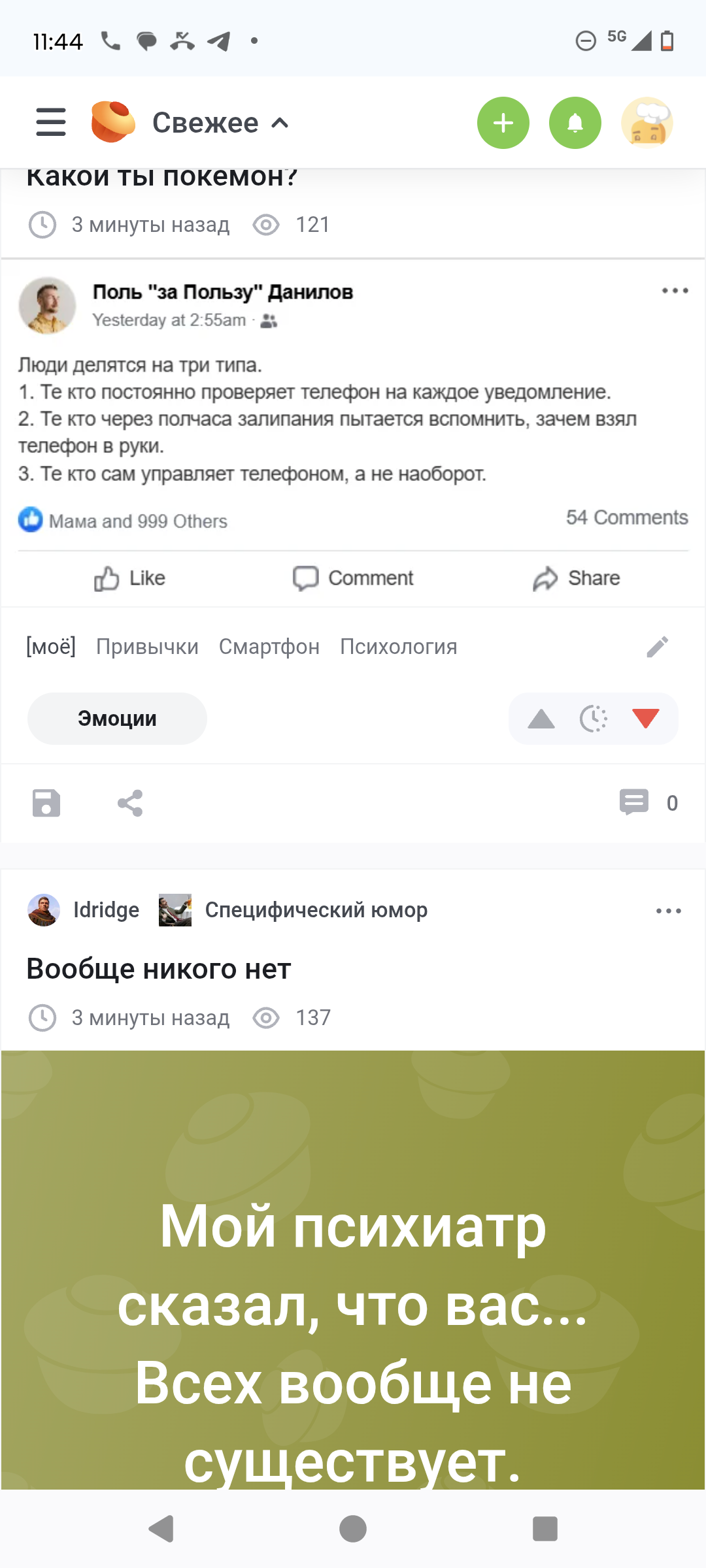The image size is (706, 1568).
Task: Upvote the phone habits post
Action: 541,719
